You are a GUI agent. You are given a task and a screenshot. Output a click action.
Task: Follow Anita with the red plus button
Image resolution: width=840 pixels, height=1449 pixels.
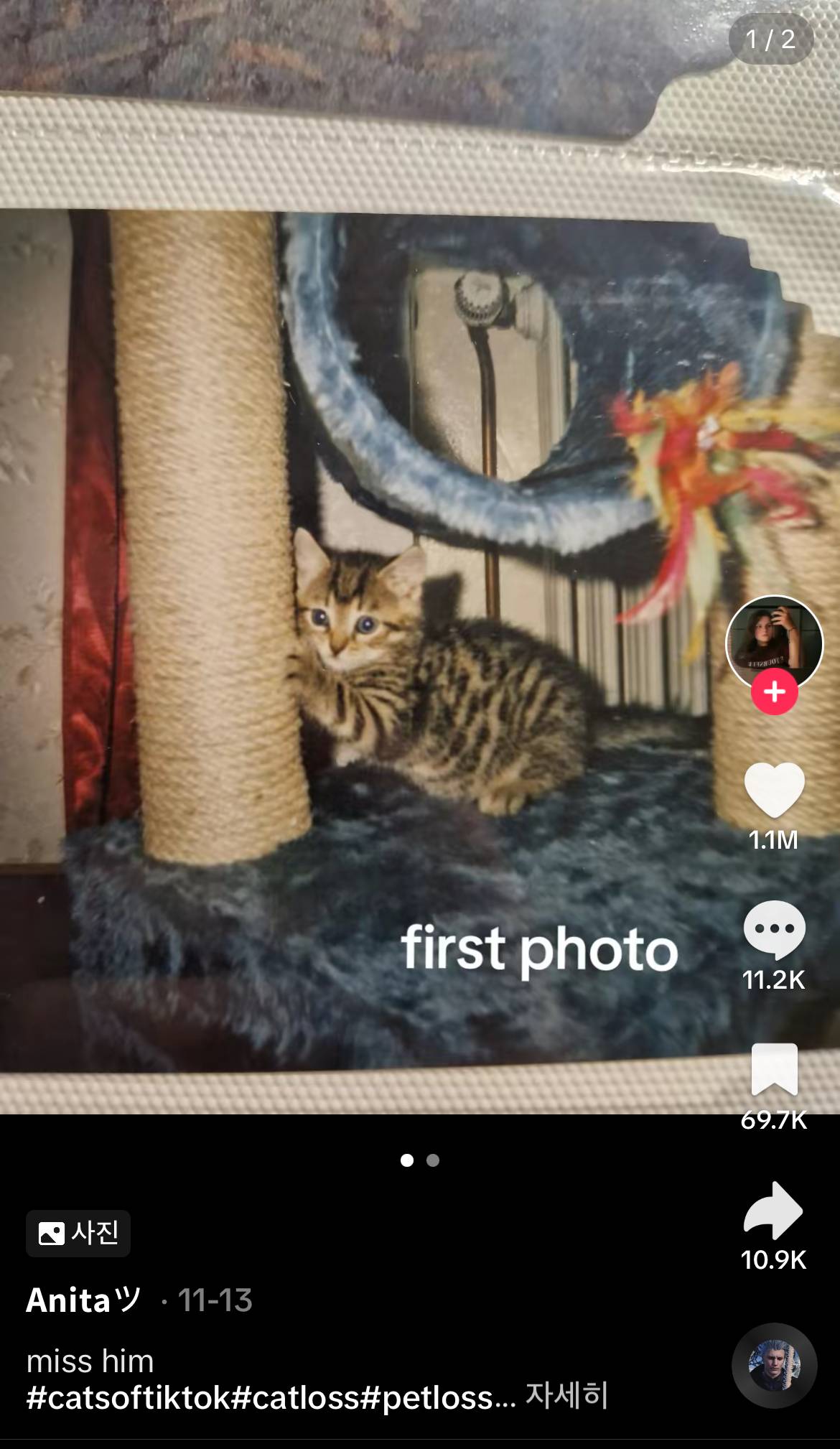[x=774, y=692]
